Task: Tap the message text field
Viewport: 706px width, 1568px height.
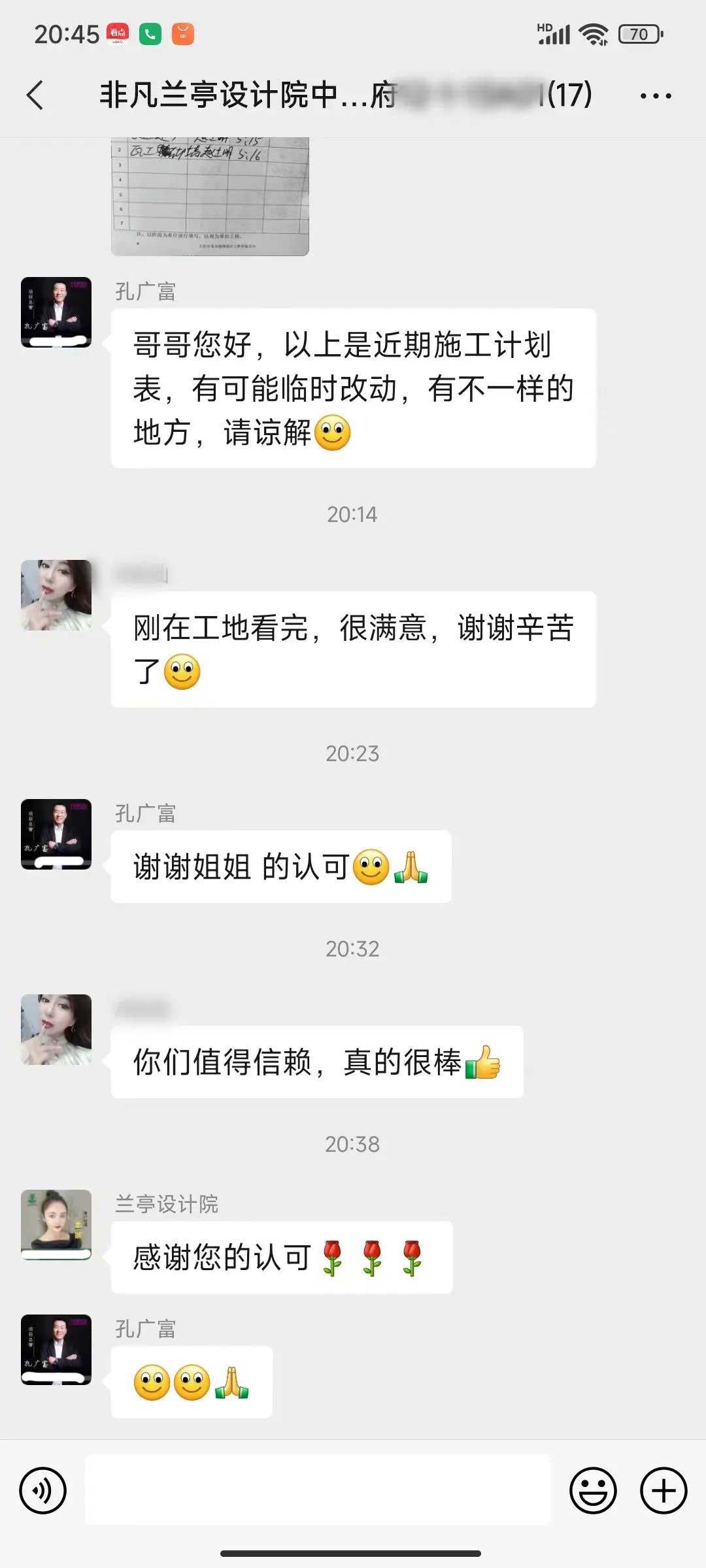Action: (318, 1490)
